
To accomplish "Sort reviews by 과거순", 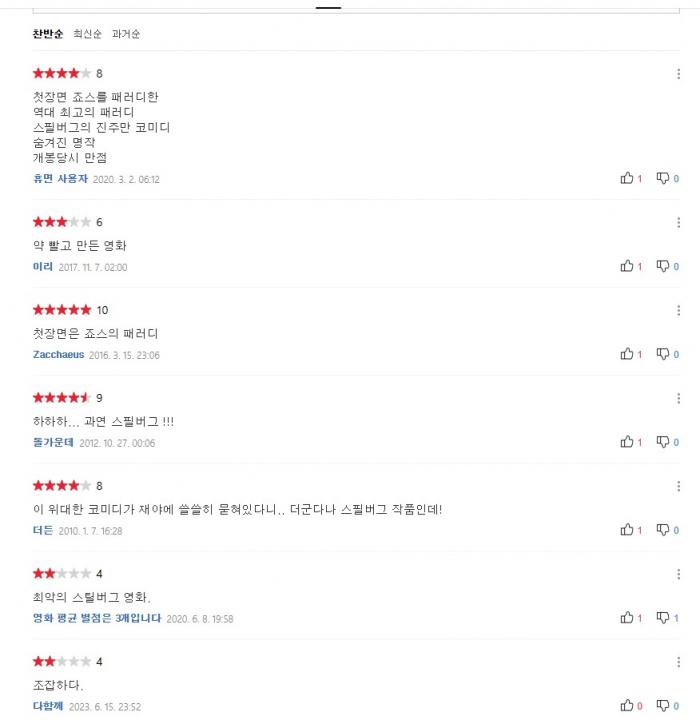I will (x=126, y=34).
